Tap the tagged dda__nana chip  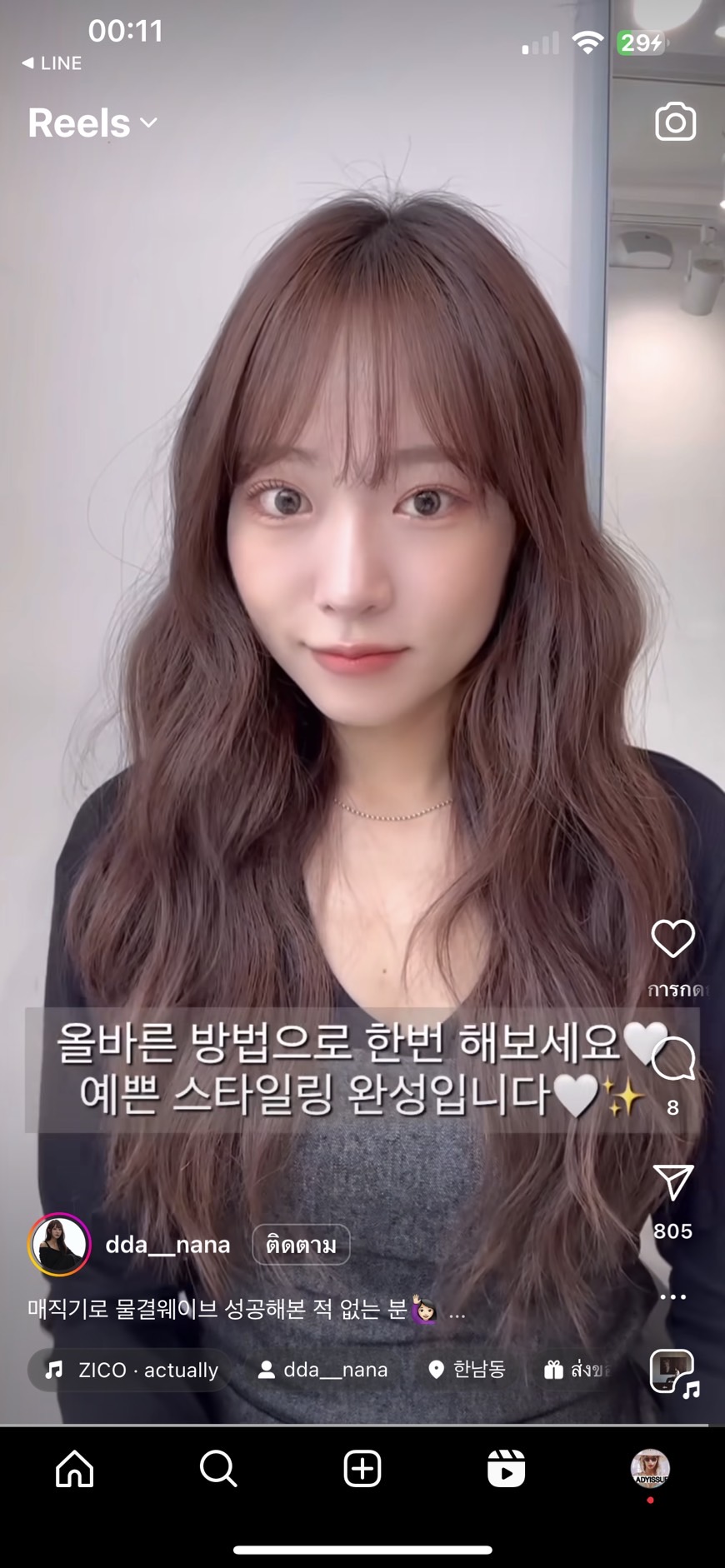click(x=323, y=1370)
